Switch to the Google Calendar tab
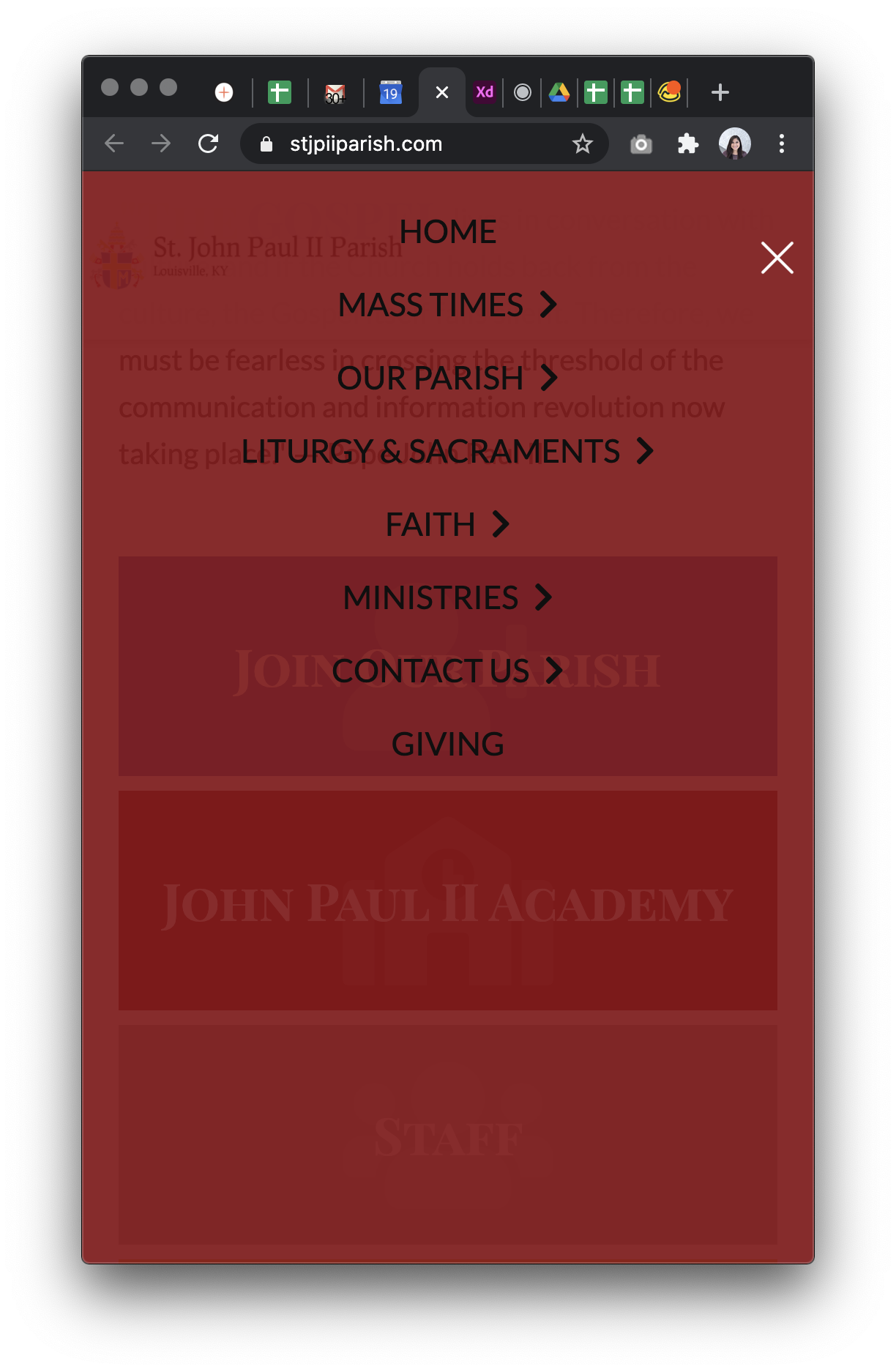Viewport: 896px width, 1372px height. pos(391,93)
